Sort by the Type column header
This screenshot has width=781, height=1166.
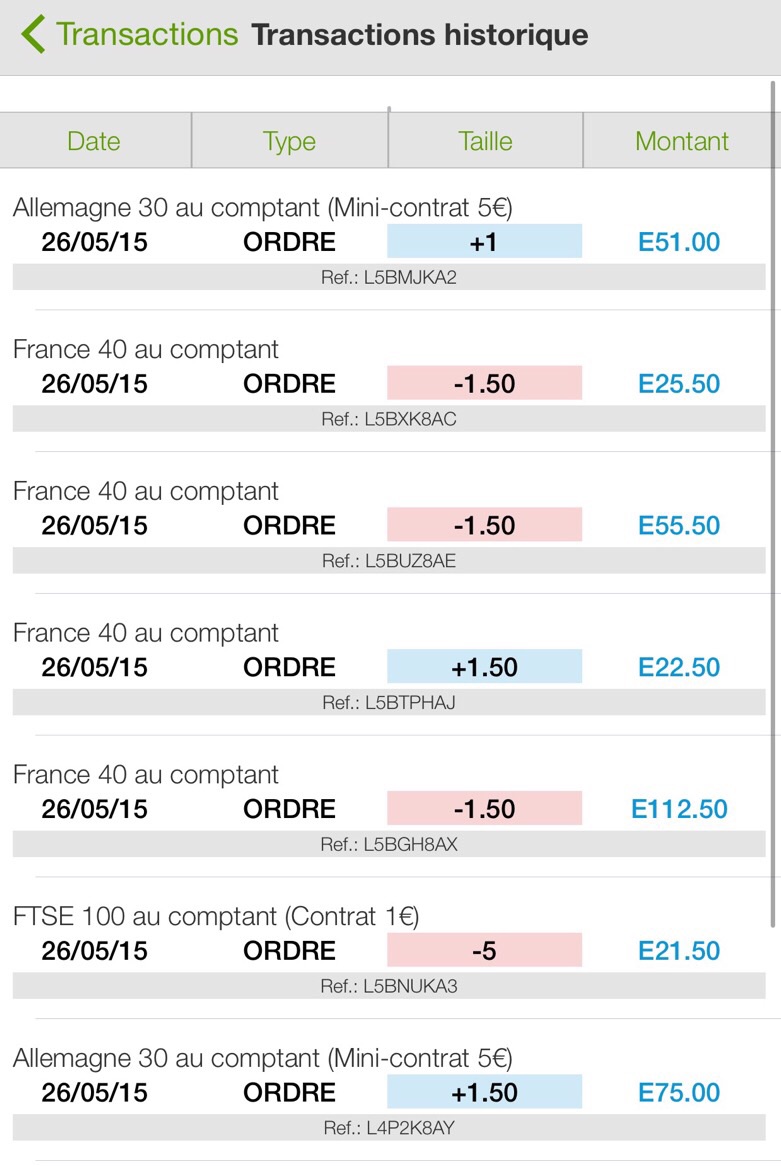289,141
